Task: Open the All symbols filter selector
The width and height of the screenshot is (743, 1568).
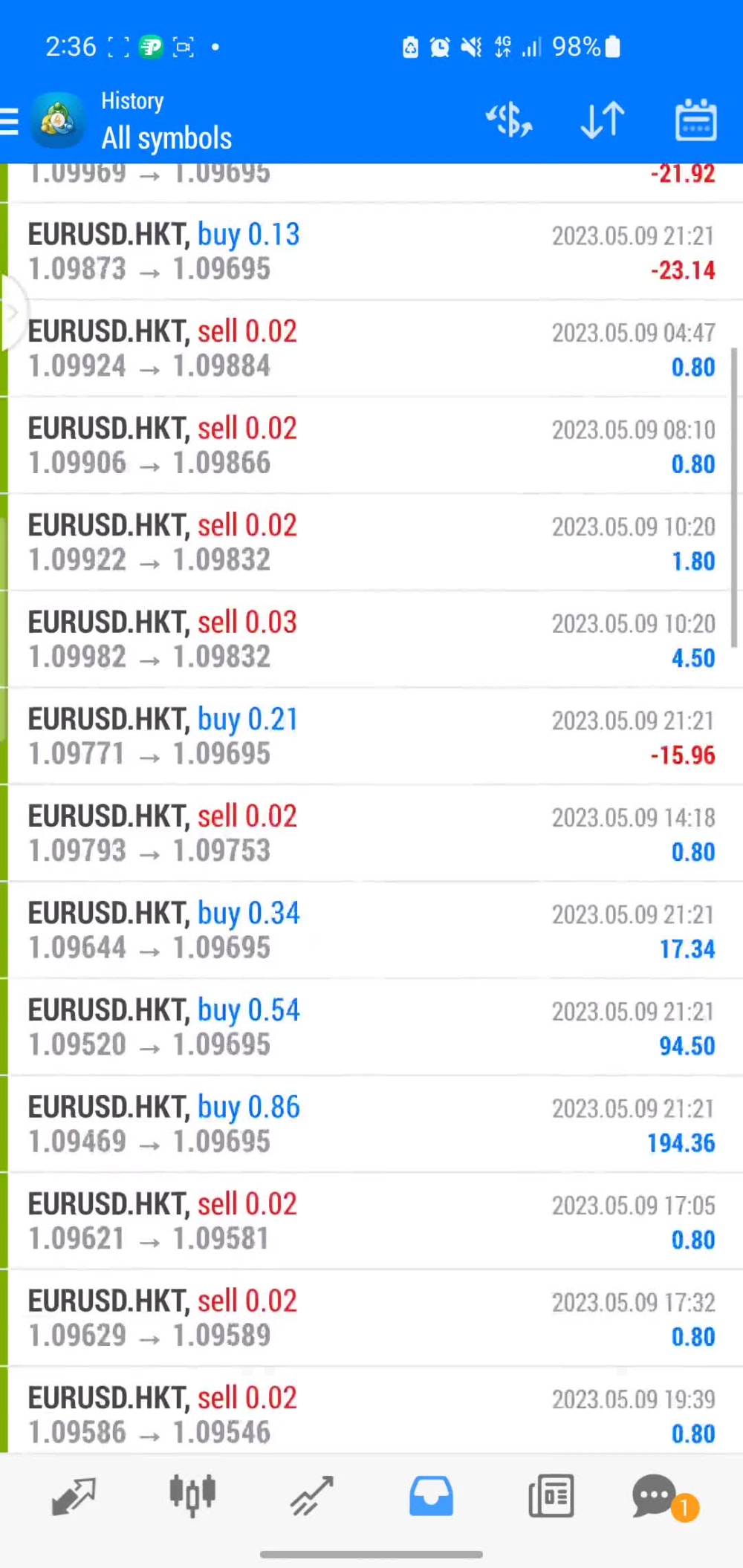Action: tap(166, 137)
